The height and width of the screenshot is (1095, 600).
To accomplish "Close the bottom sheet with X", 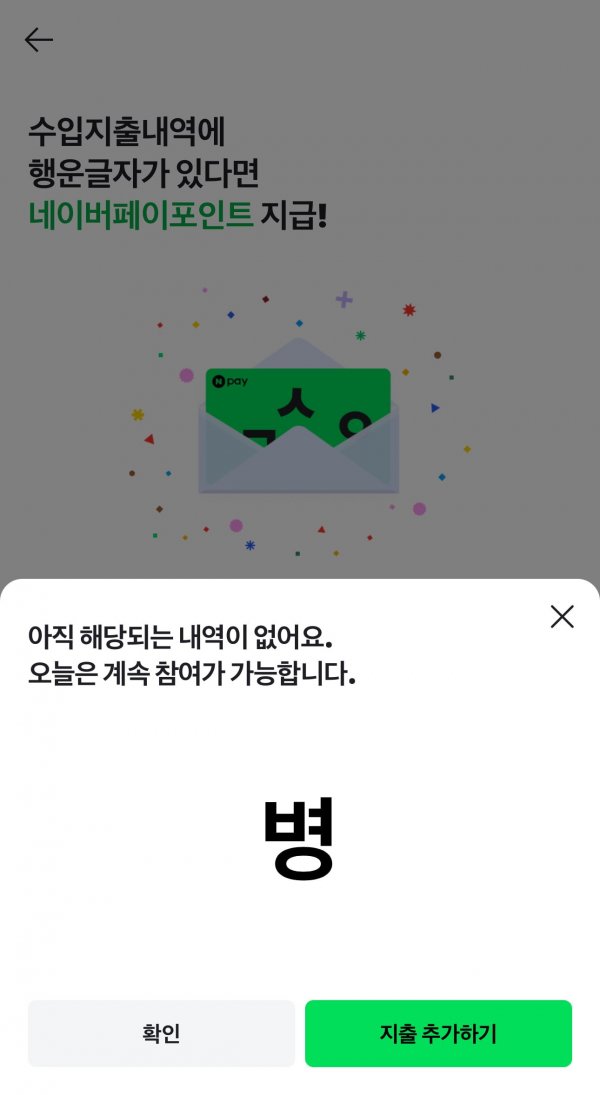I will point(562,617).
